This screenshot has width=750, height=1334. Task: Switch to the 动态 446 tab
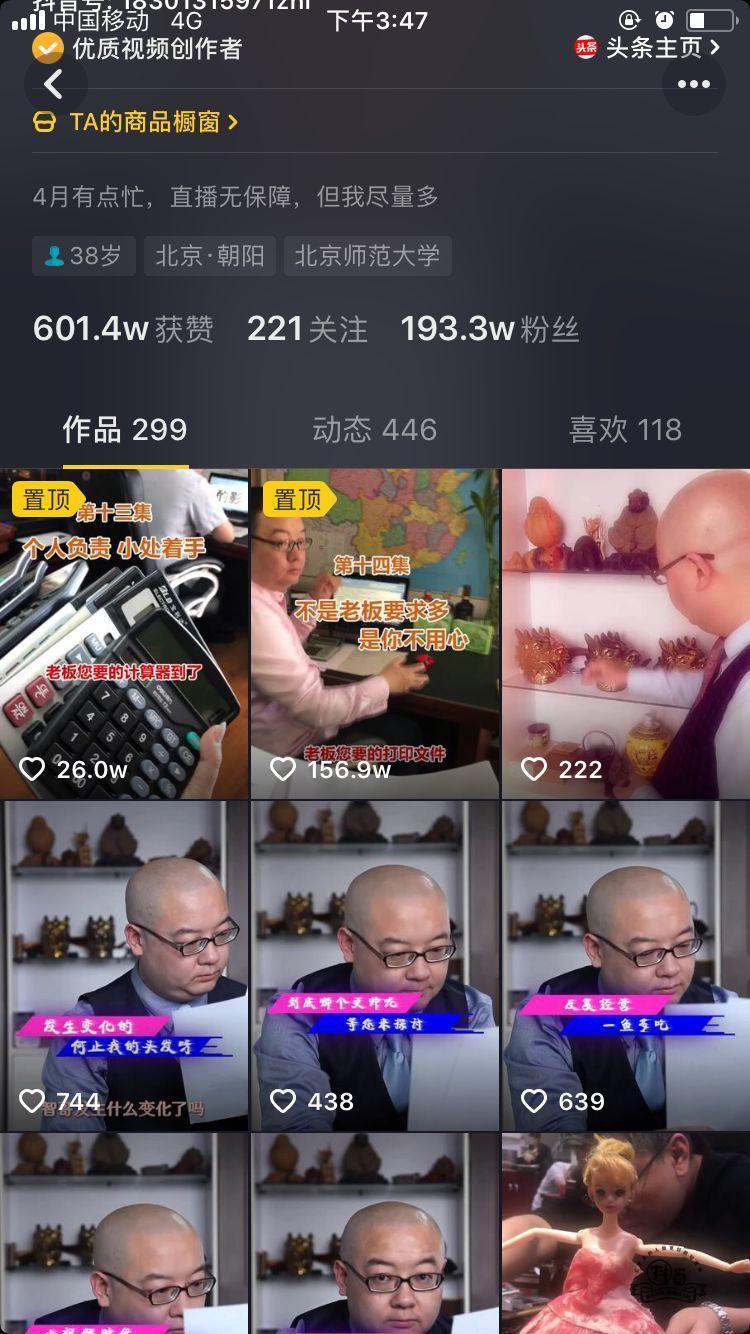click(x=374, y=430)
